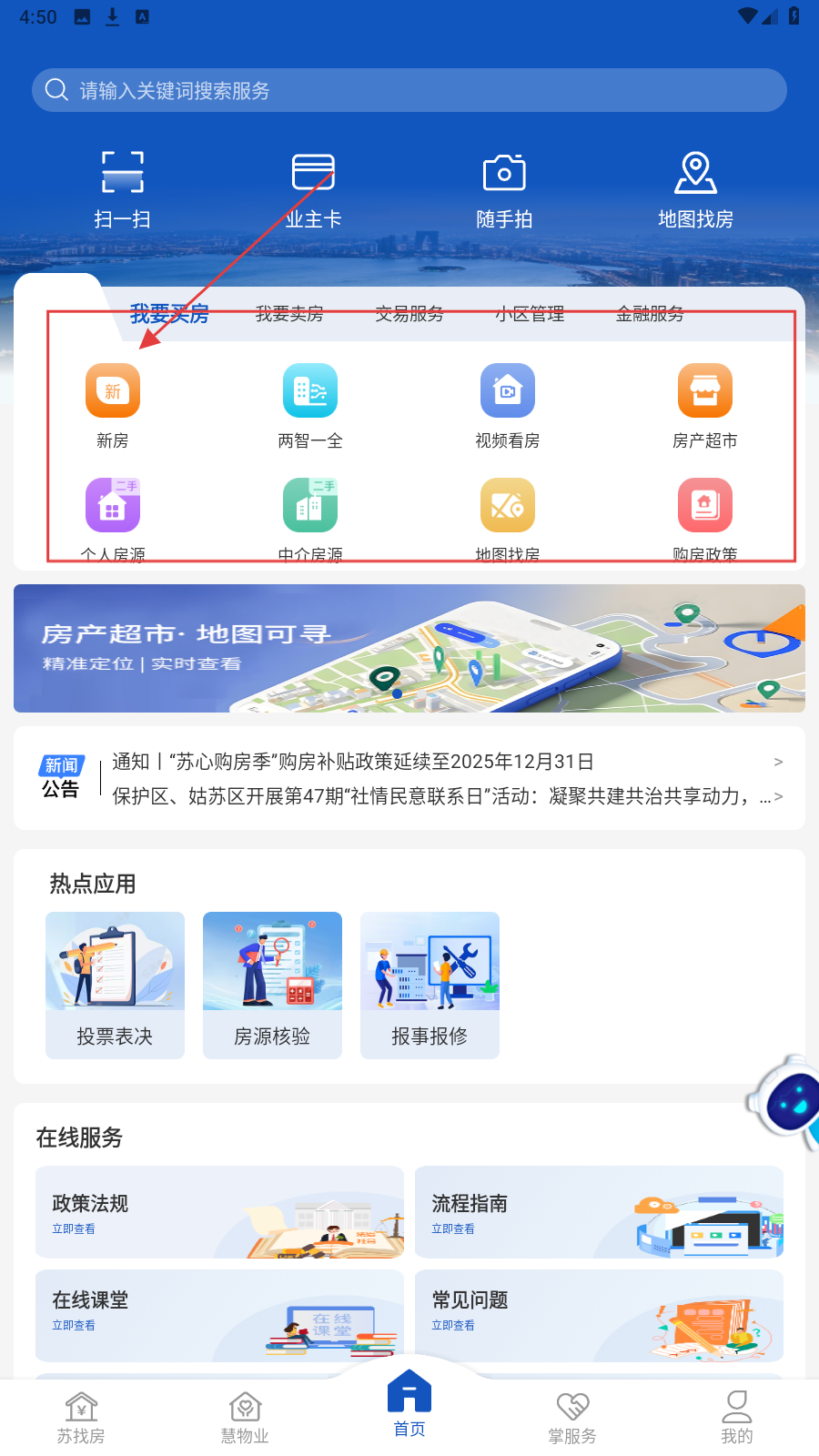The height and width of the screenshot is (1456, 819).
Task: Open the 房产超市 地图可寻 banner
Action: [409, 648]
